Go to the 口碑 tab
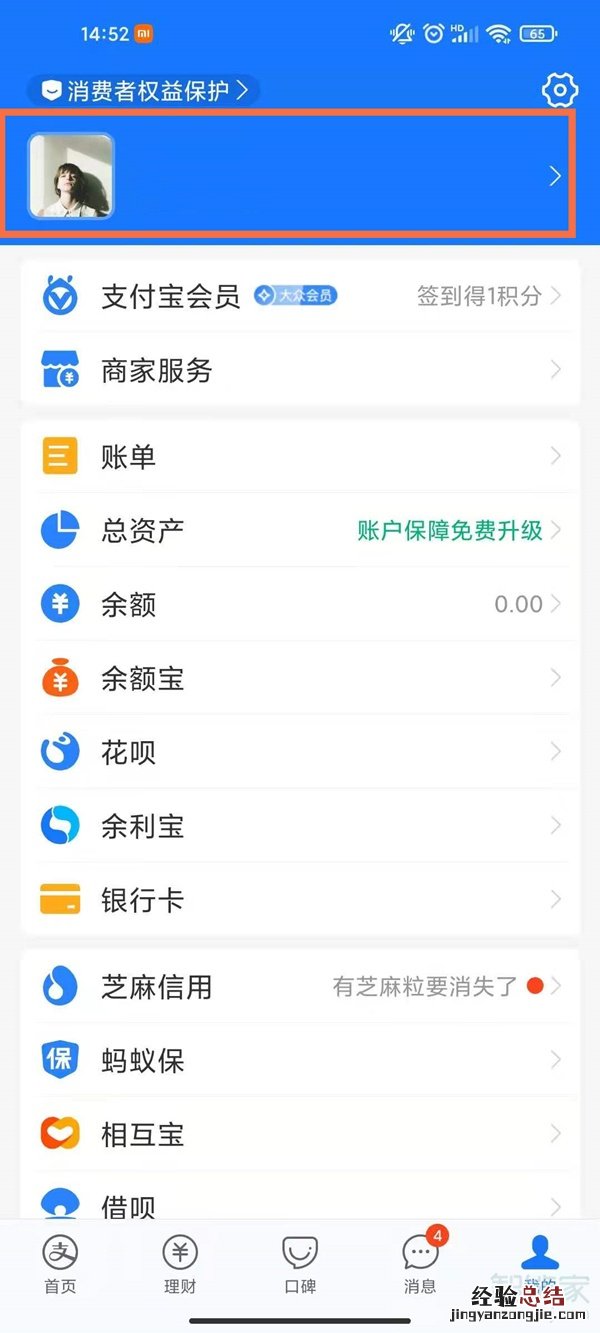This screenshot has height=1333, width=600. [300, 1265]
